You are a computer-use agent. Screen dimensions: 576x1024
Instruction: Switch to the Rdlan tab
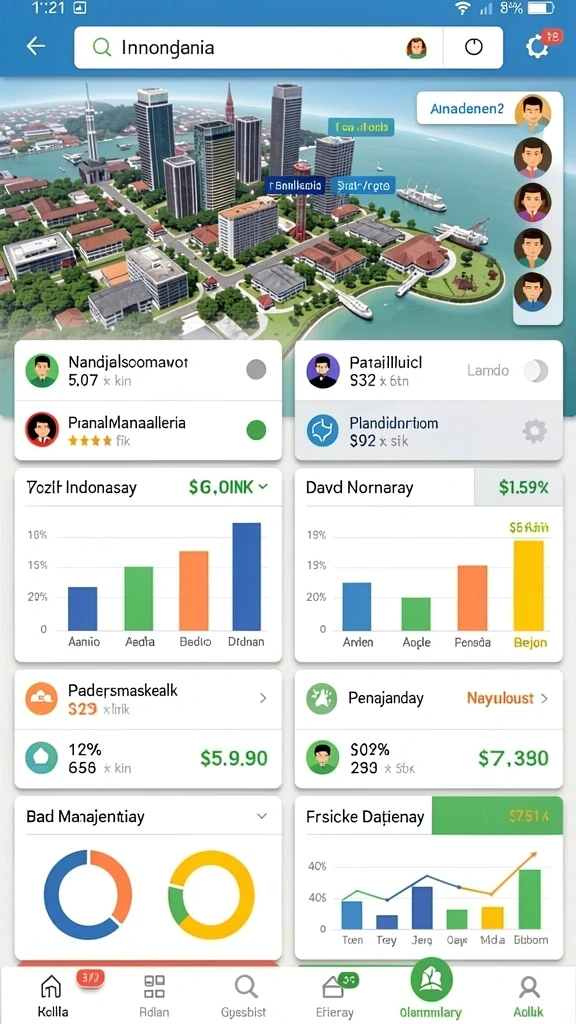pos(154,996)
